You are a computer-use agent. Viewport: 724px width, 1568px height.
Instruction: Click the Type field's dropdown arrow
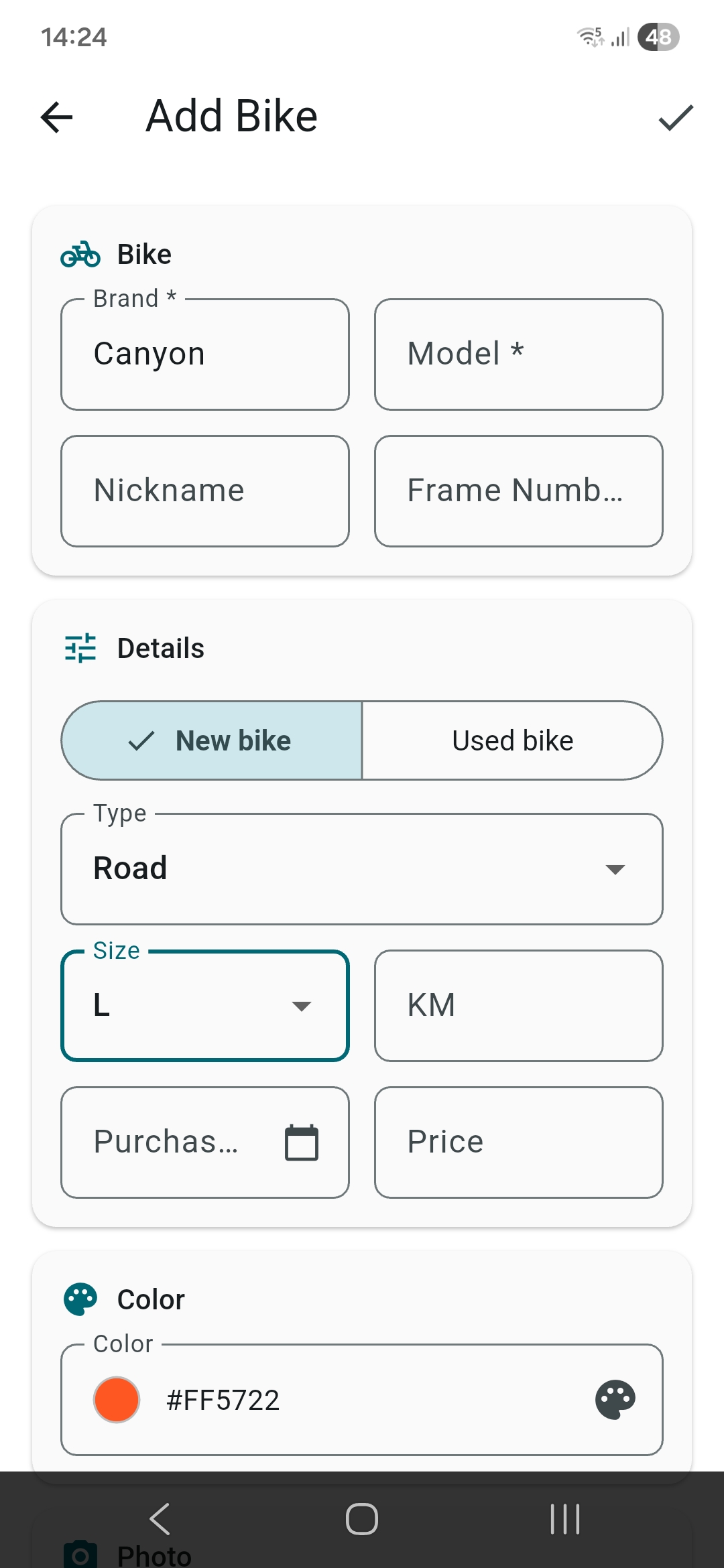[616, 869]
